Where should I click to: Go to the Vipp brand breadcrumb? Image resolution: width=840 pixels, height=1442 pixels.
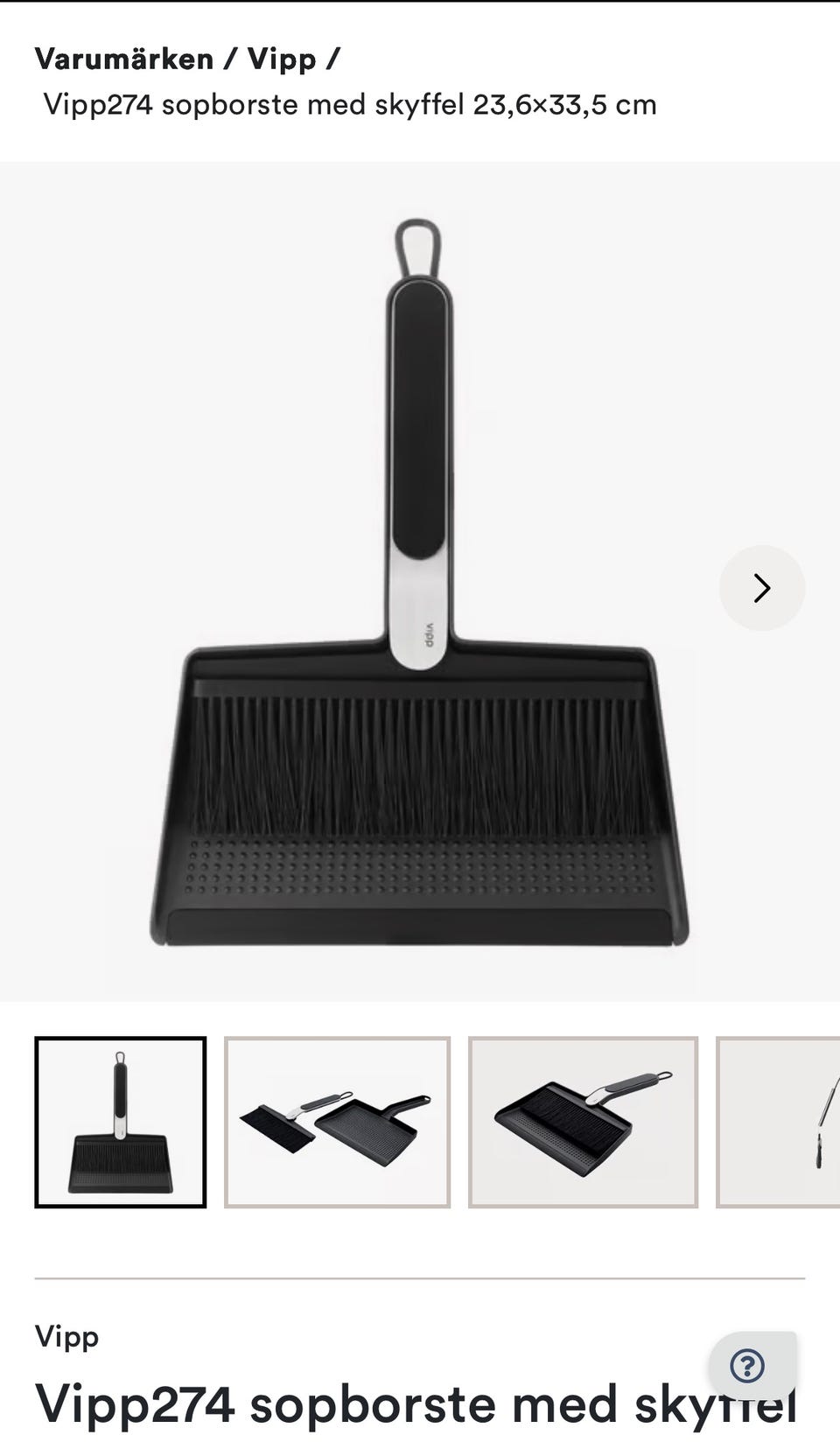tap(281, 59)
